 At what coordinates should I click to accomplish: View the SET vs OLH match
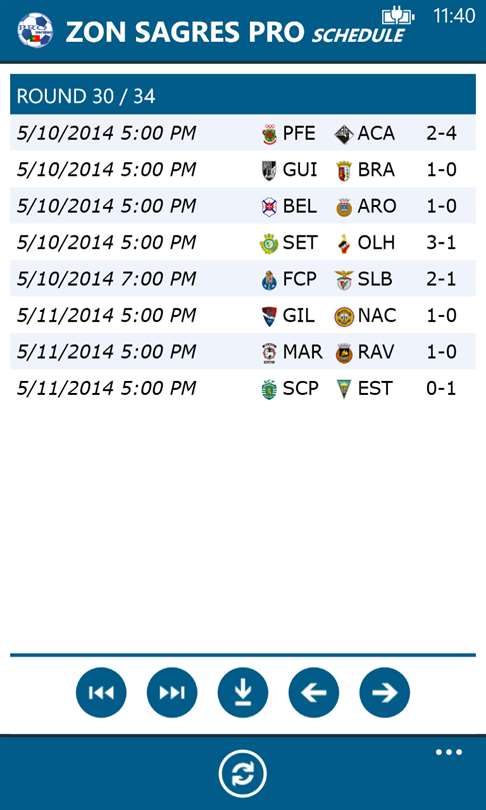click(243, 242)
